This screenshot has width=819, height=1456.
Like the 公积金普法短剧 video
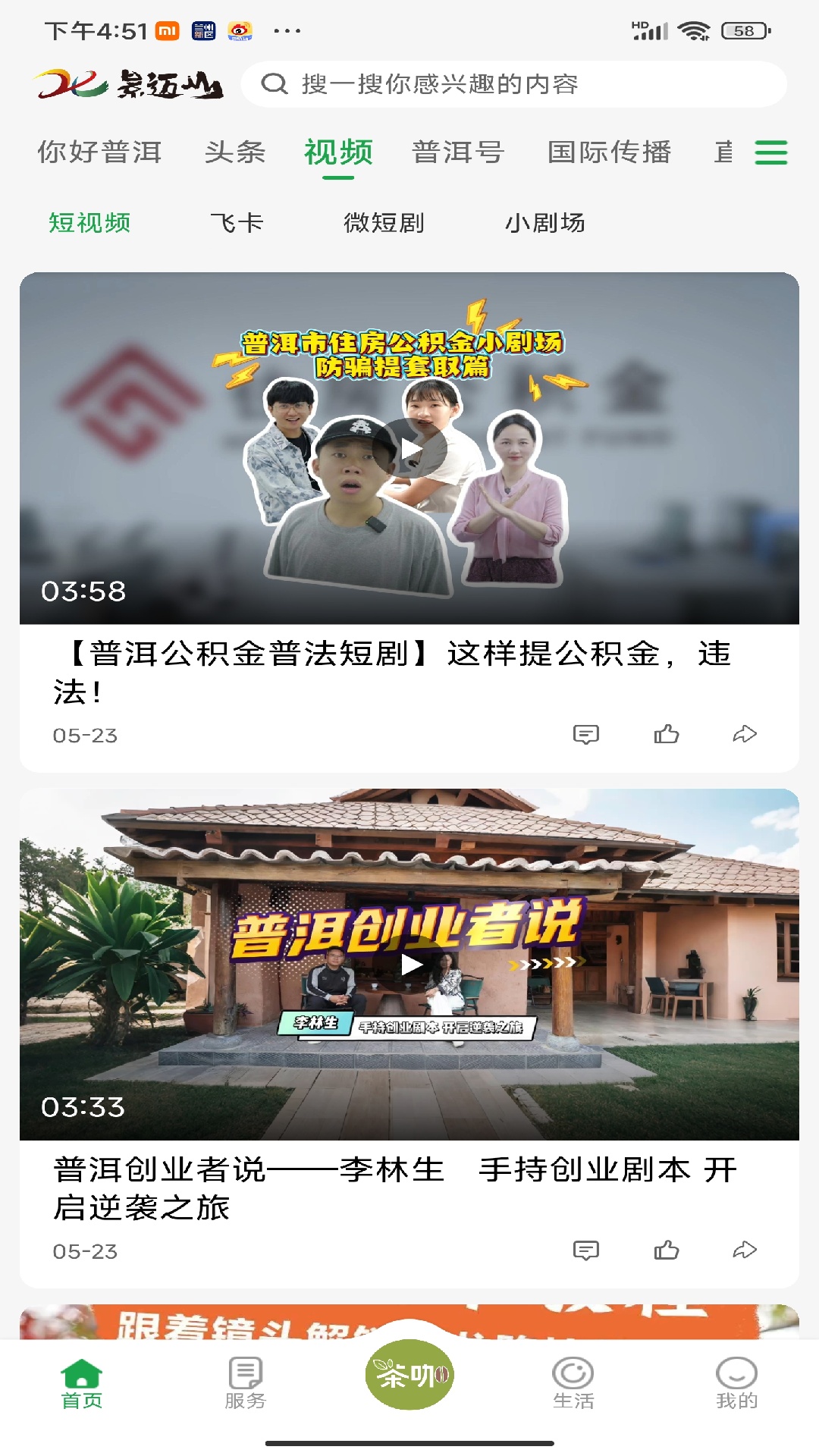click(x=665, y=733)
